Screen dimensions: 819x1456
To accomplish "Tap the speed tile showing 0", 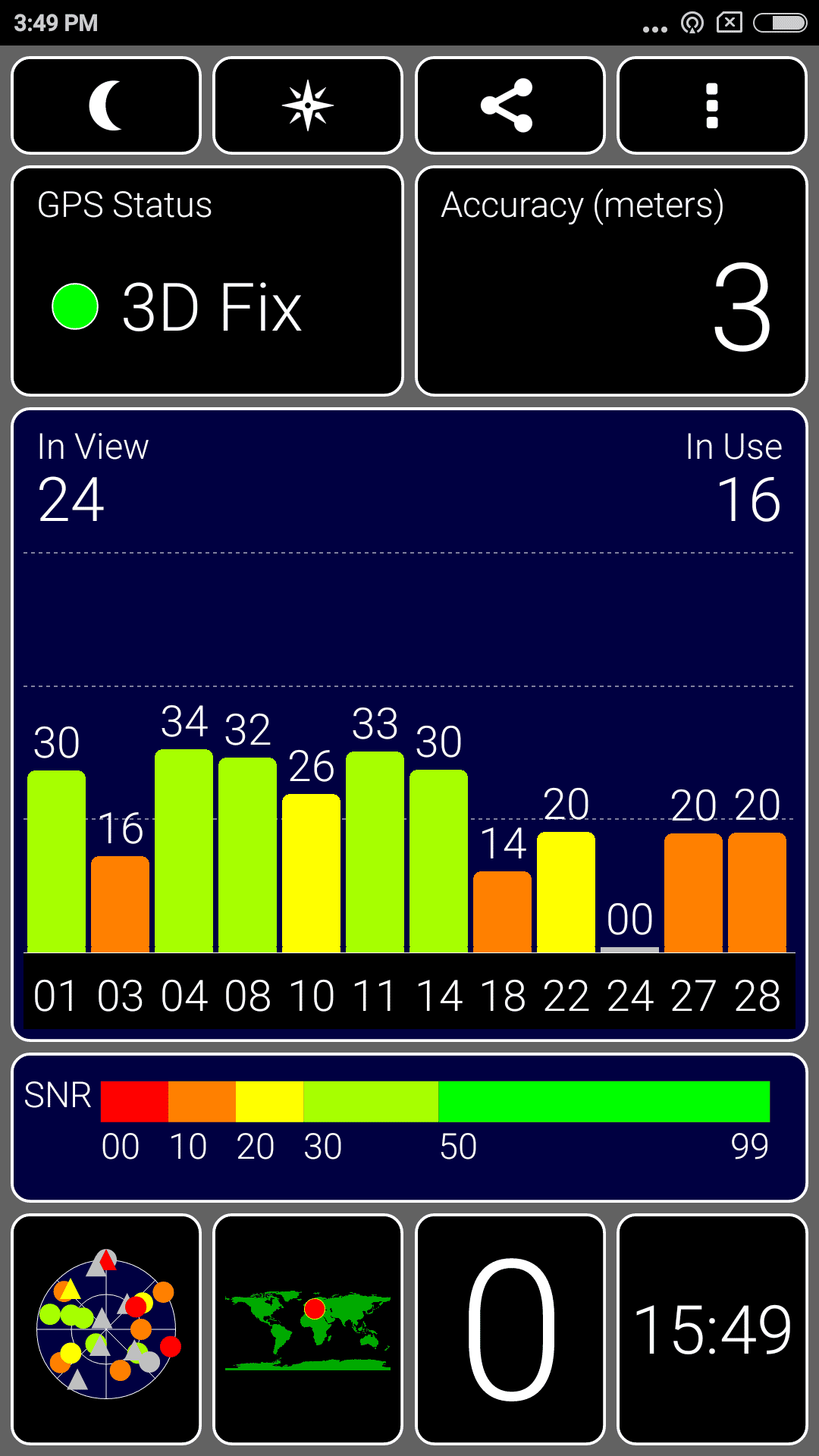I will 510,1329.
